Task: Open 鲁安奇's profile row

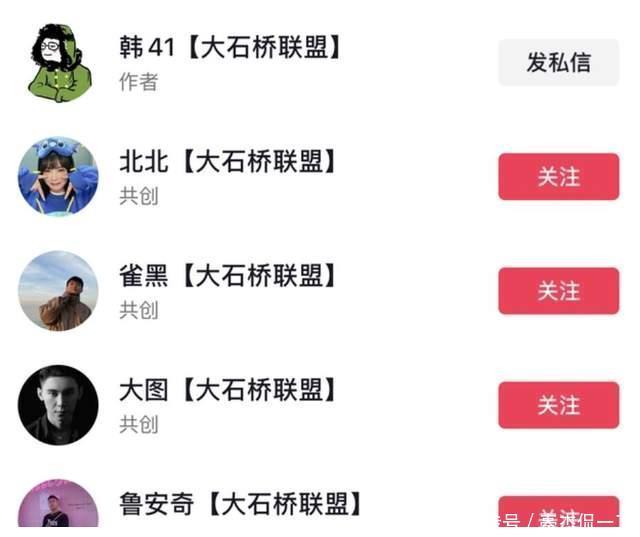Action: click(240, 504)
